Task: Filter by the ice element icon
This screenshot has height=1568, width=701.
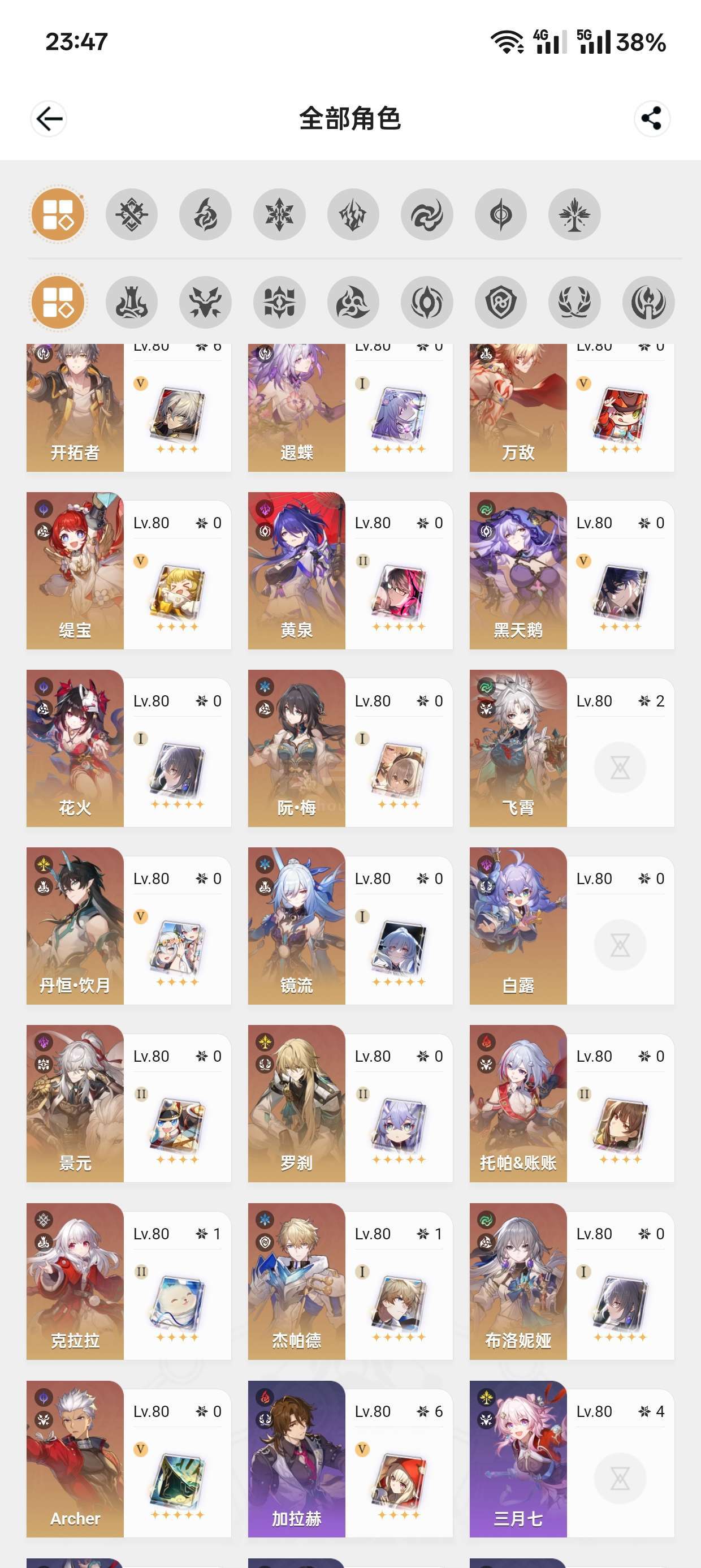Action: [279, 214]
